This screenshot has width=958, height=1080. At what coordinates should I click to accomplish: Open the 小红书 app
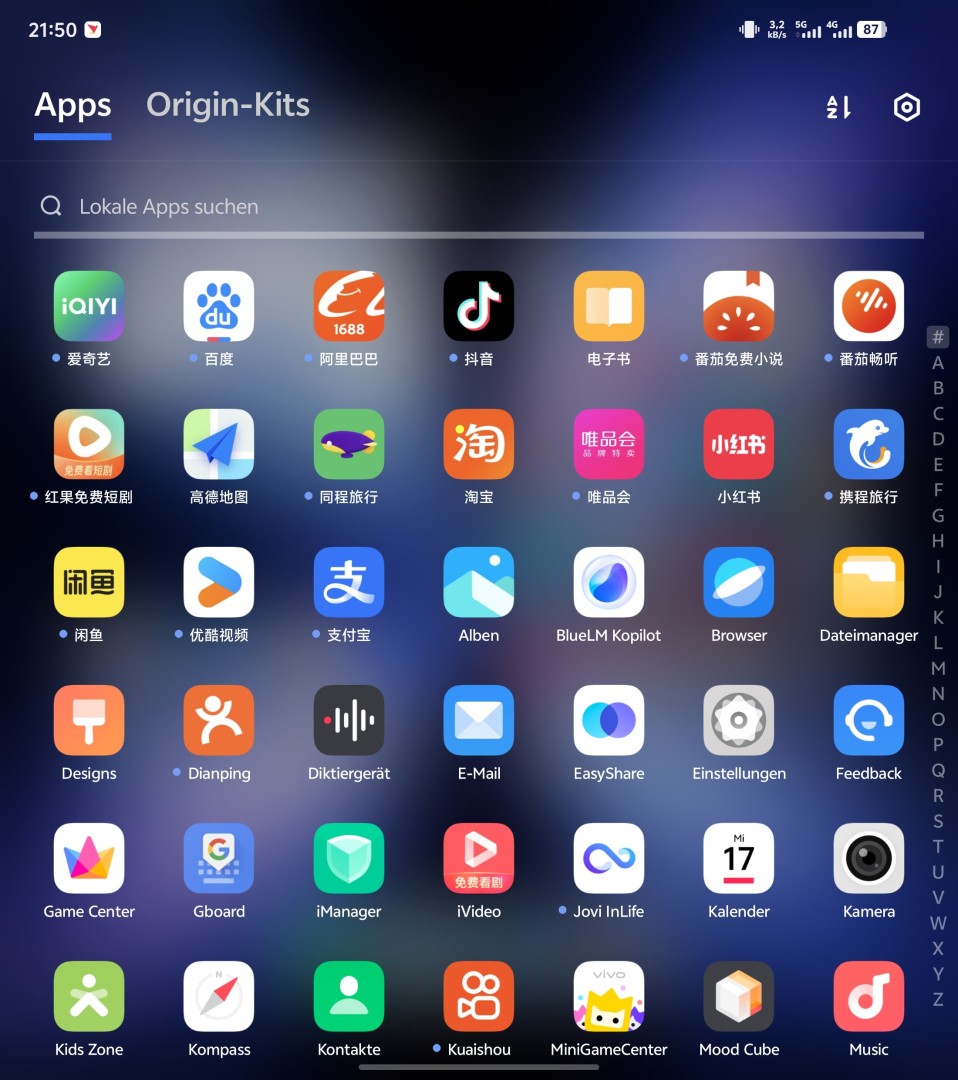tap(739, 444)
